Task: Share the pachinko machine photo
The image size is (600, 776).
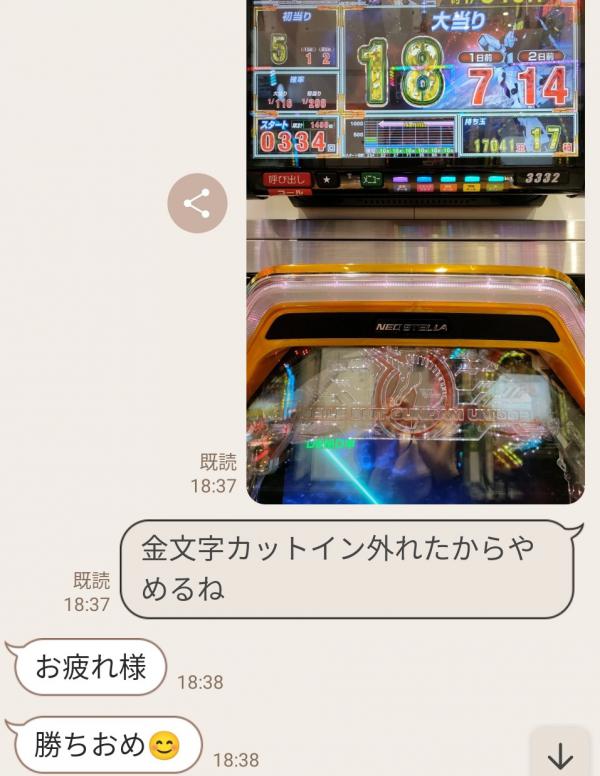Action: 197,204
